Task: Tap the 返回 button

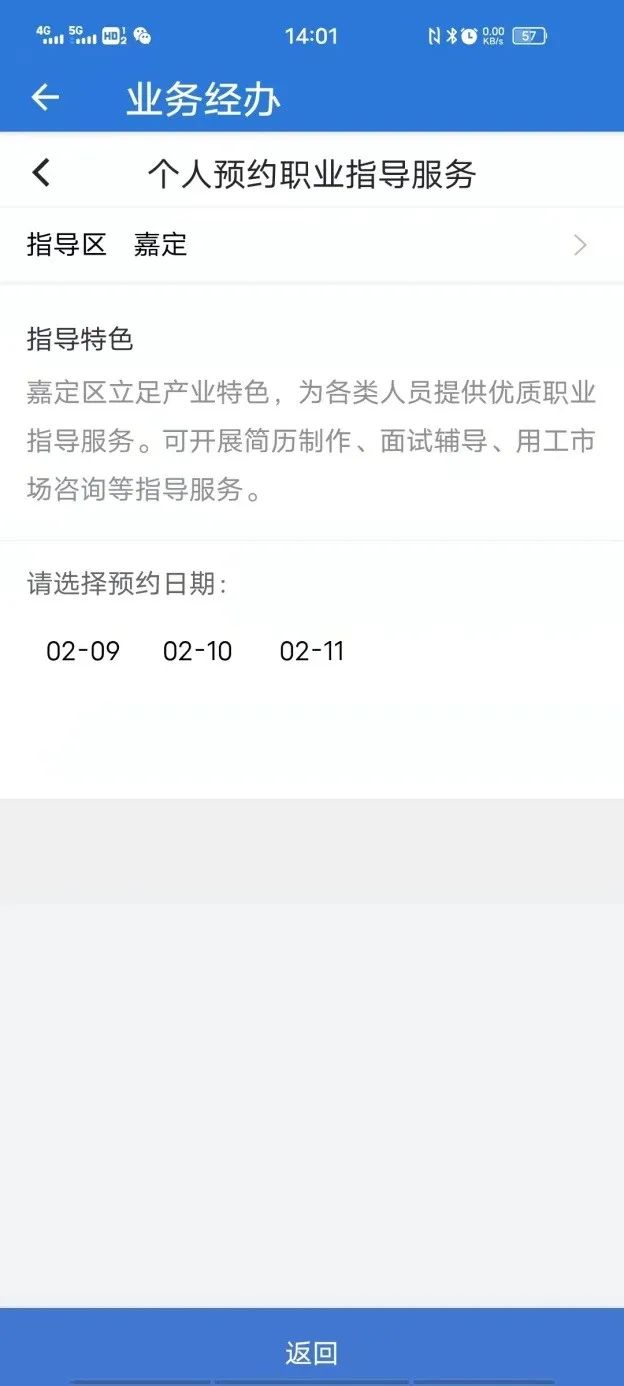Action: pos(312,1351)
